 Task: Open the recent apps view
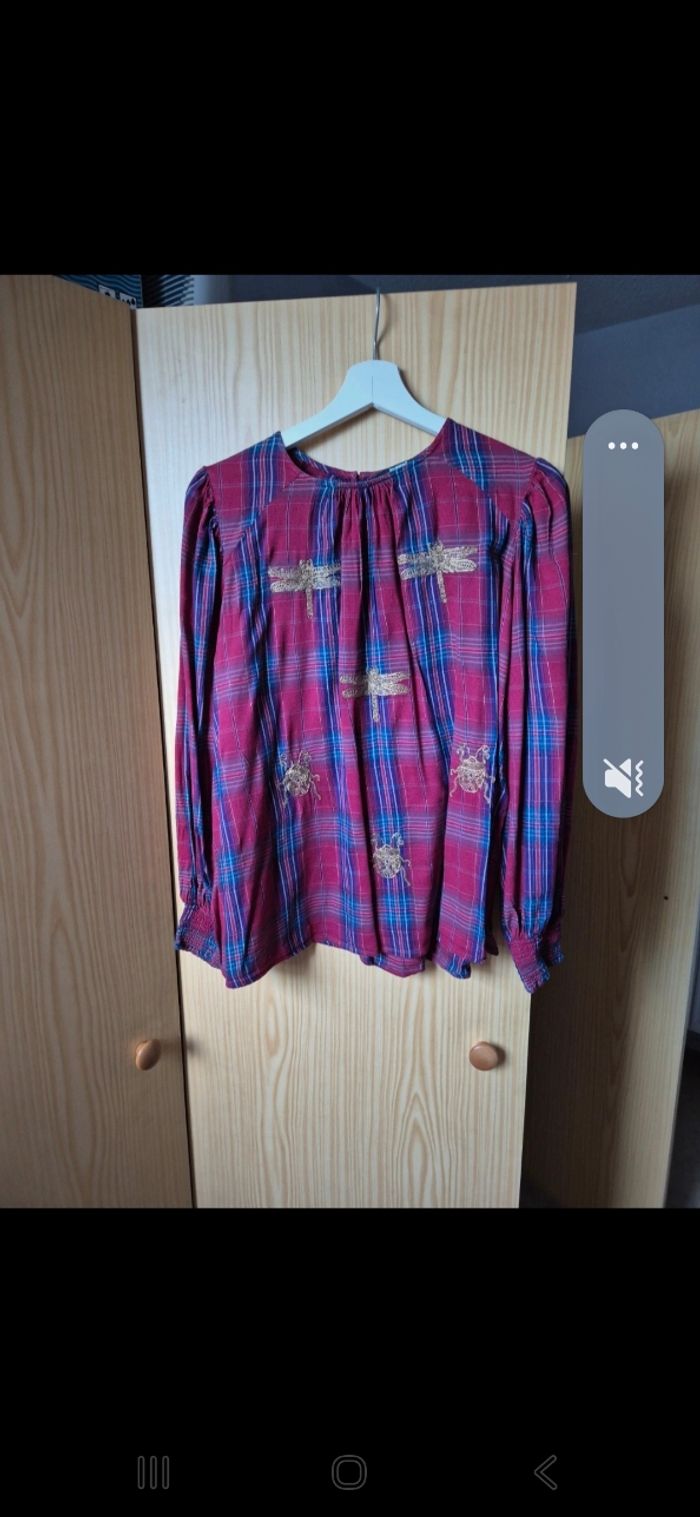point(153,1472)
